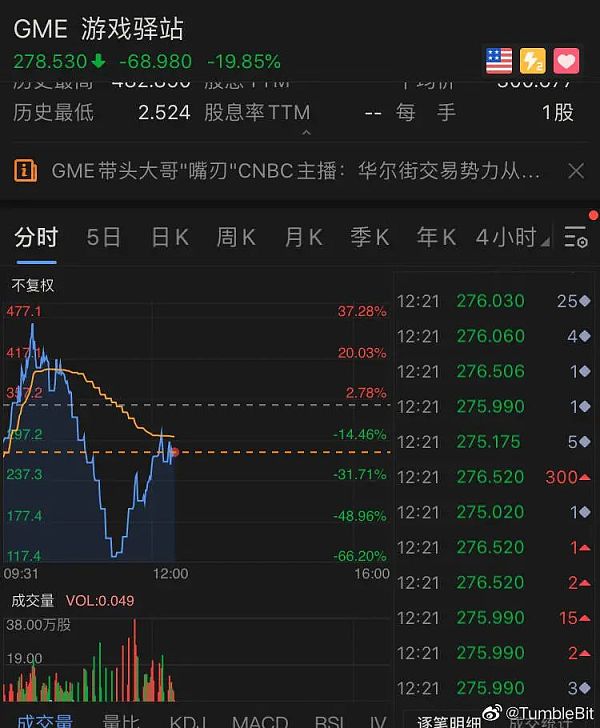
Task: Show the 周K candlestick chart
Action: tap(236, 237)
